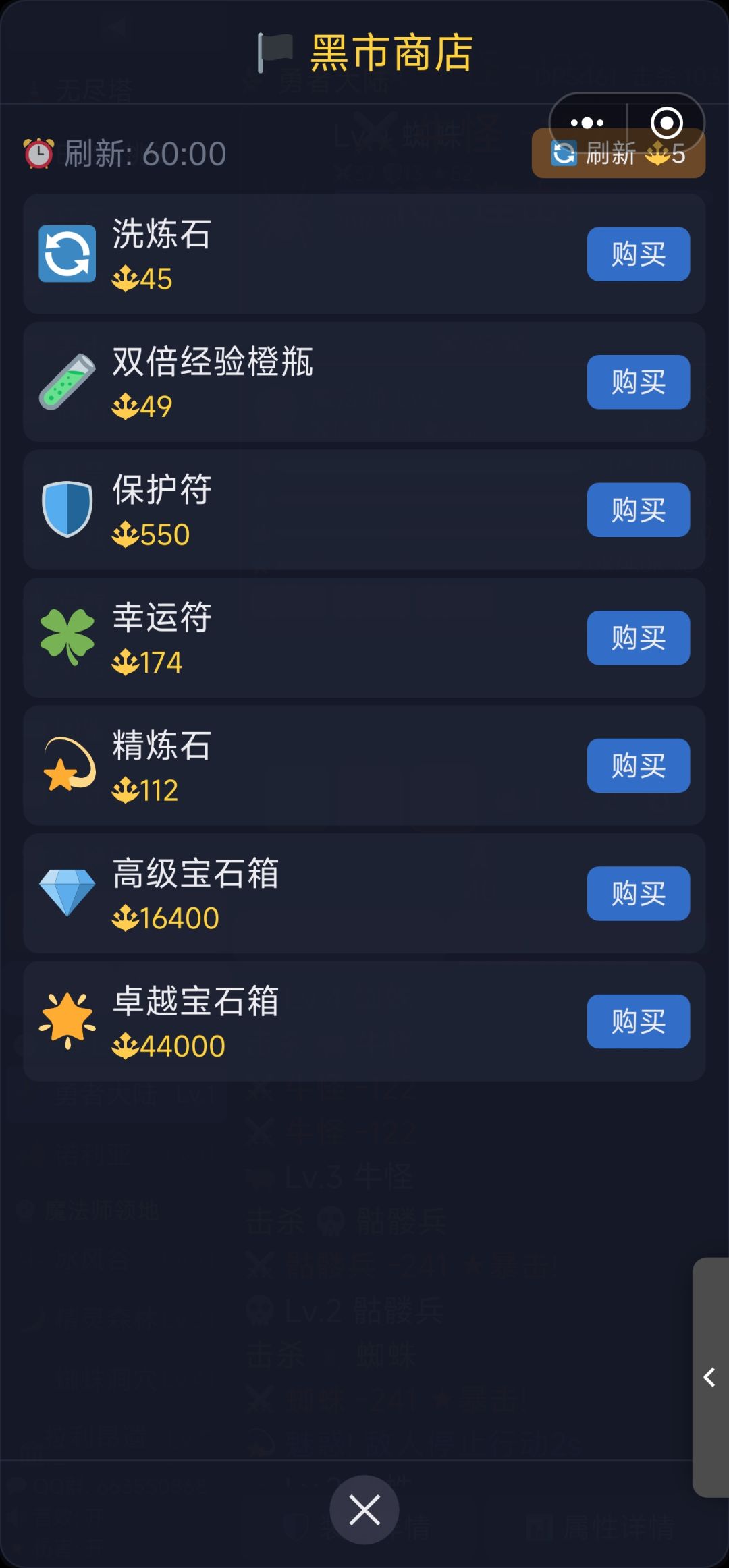Purchase the 卓越宝石箱 for 44000
The image size is (729, 1568).
(x=638, y=1021)
